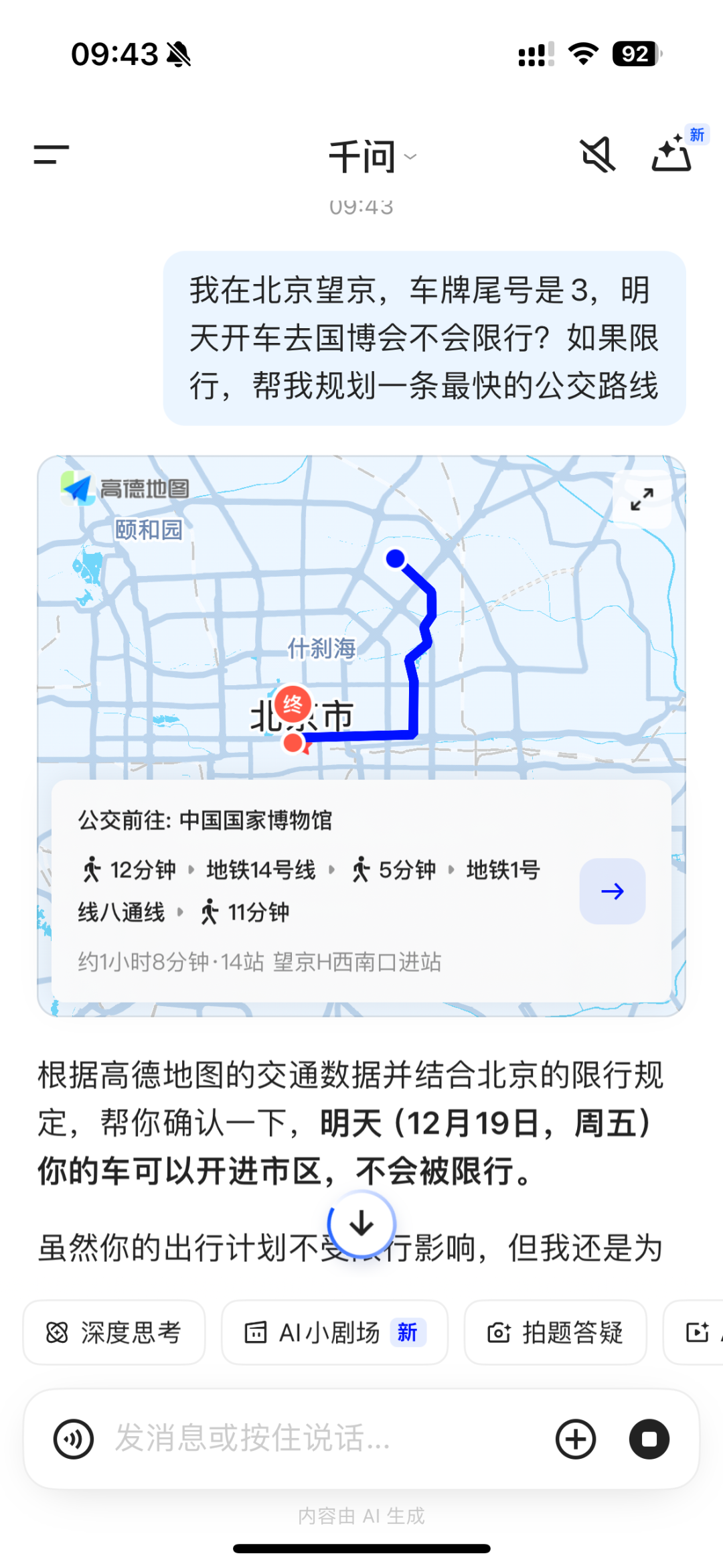Enable 深度思考 mode

(114, 1332)
